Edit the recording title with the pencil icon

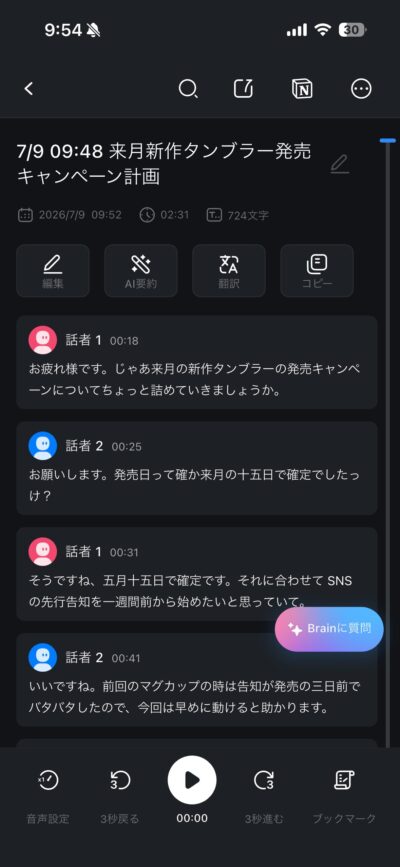click(x=340, y=164)
